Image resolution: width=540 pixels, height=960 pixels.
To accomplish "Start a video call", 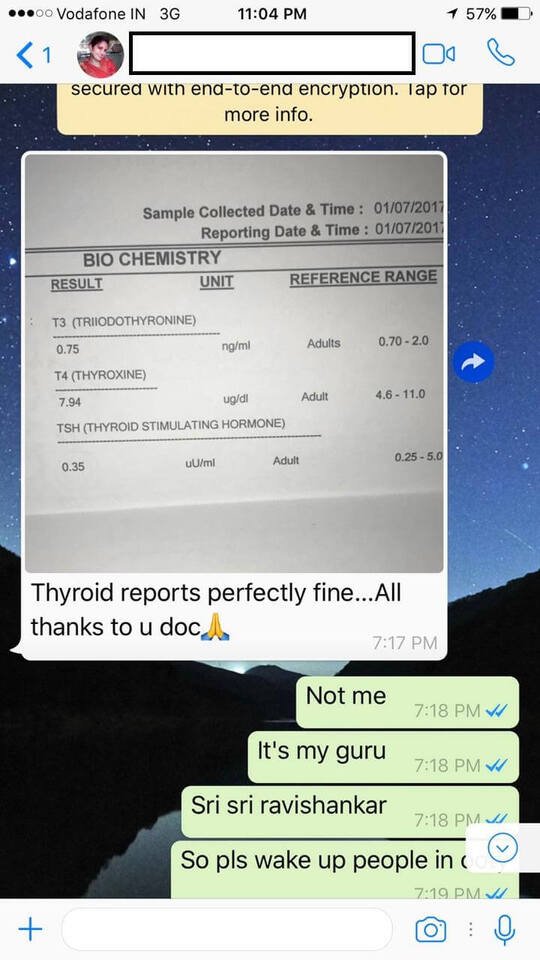I will coord(438,54).
